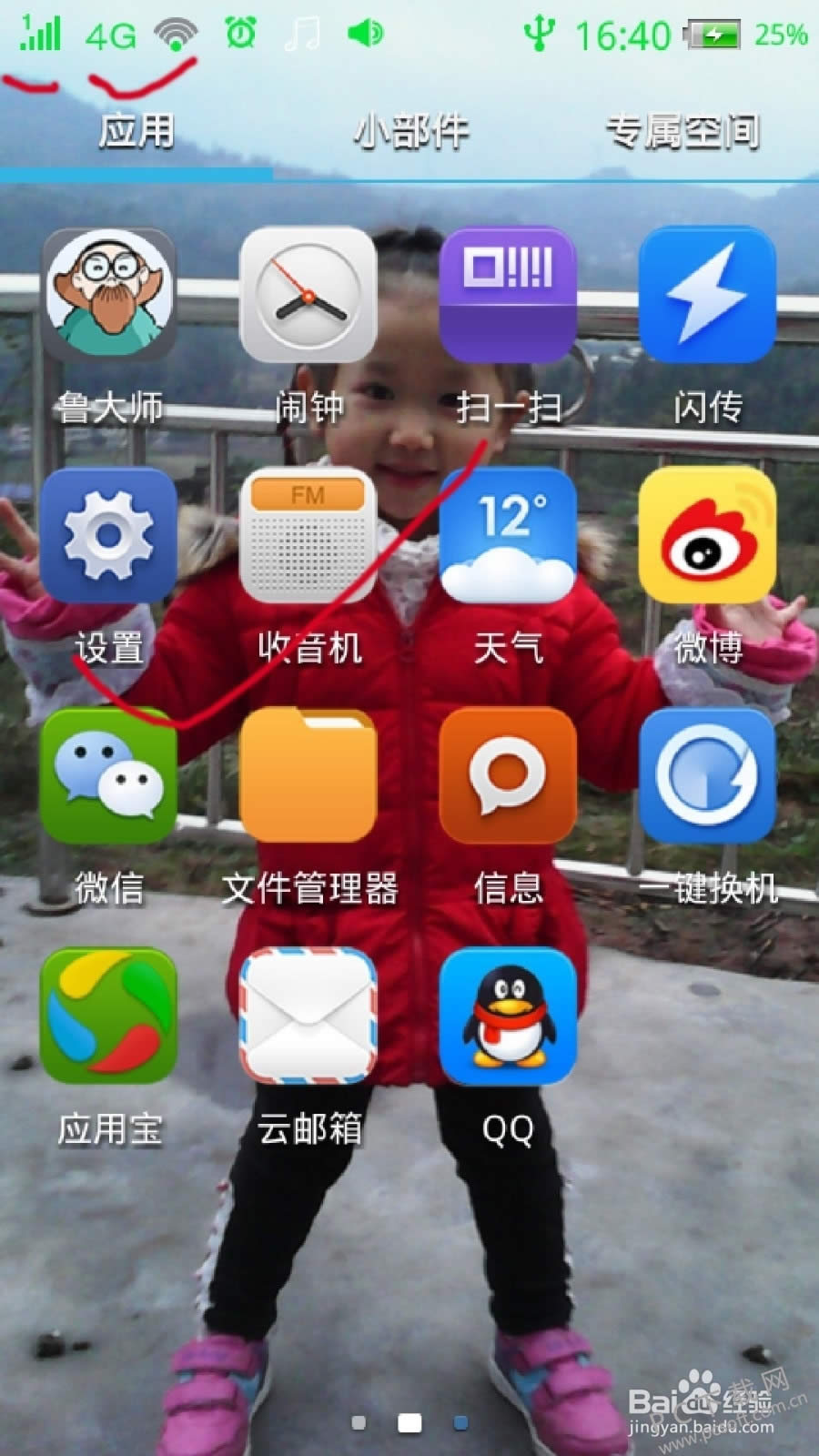Open the 文件管理器 file manager
This screenshot has height=1456, width=819.
point(308,776)
